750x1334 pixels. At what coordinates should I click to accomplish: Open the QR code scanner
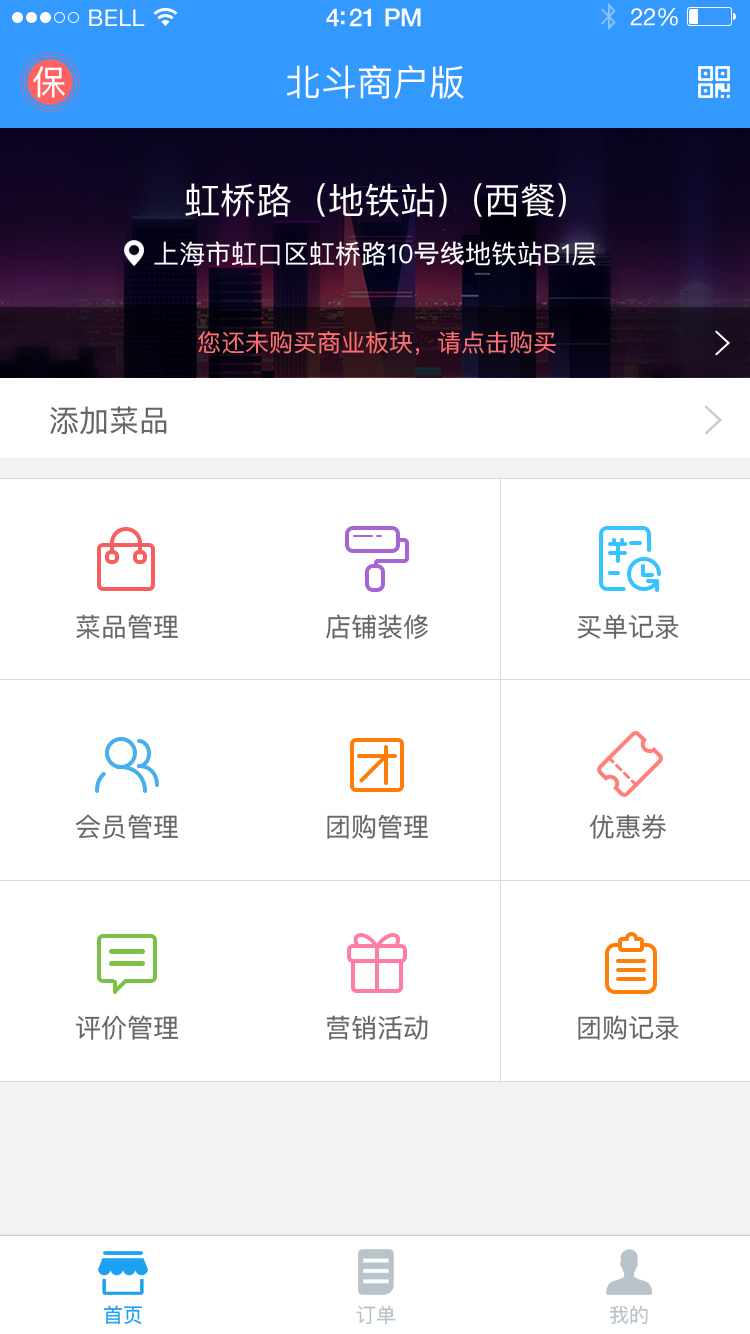coord(713,82)
